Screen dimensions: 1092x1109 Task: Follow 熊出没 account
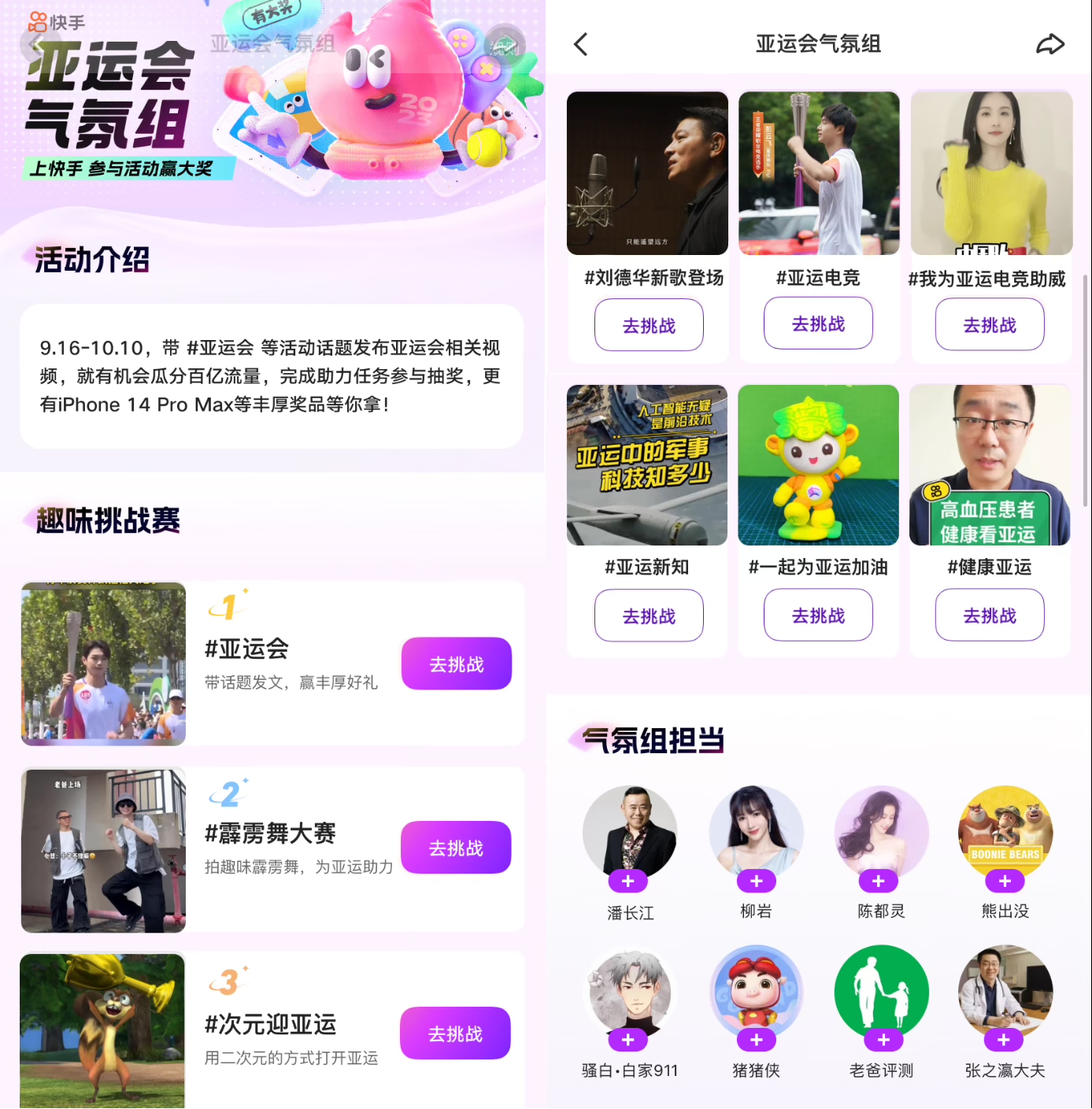tap(1005, 881)
